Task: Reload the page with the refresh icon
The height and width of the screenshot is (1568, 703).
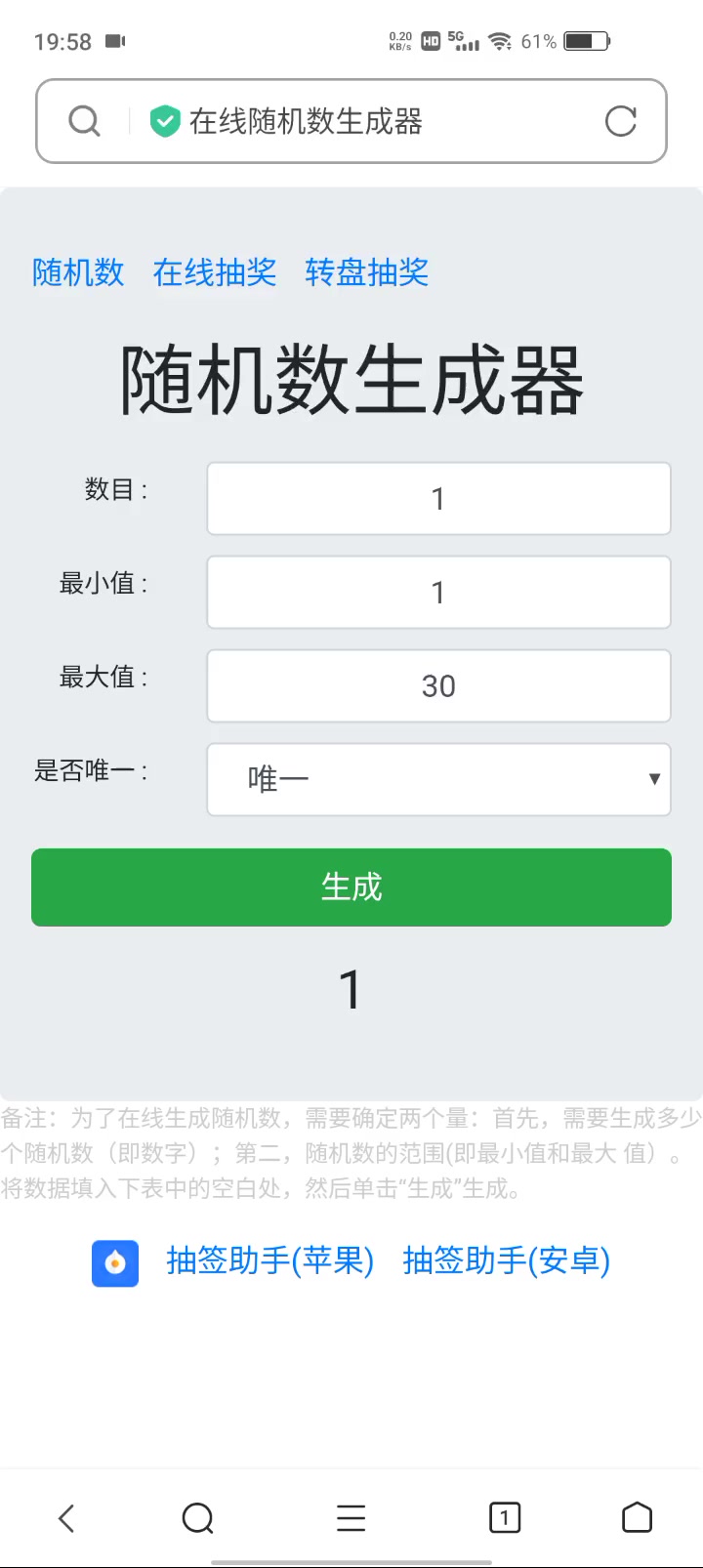Action: point(621,121)
